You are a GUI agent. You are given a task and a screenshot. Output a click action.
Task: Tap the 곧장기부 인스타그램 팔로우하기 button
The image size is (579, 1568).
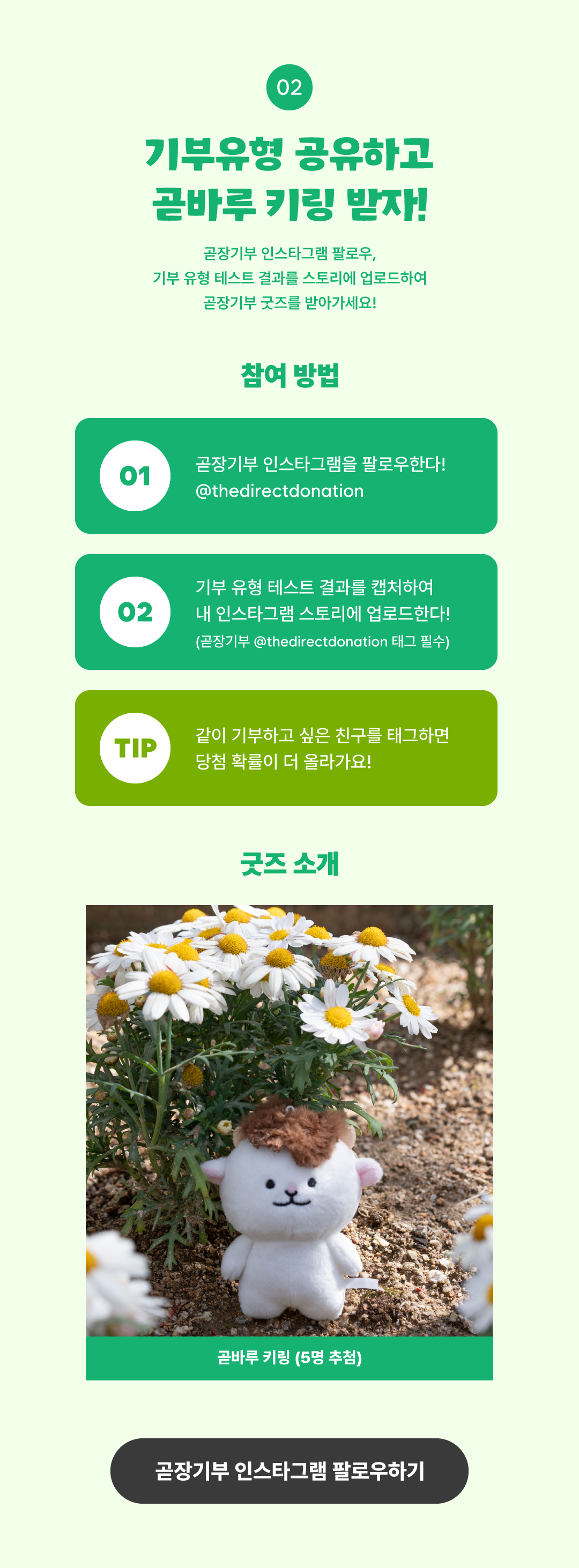[289, 1470]
